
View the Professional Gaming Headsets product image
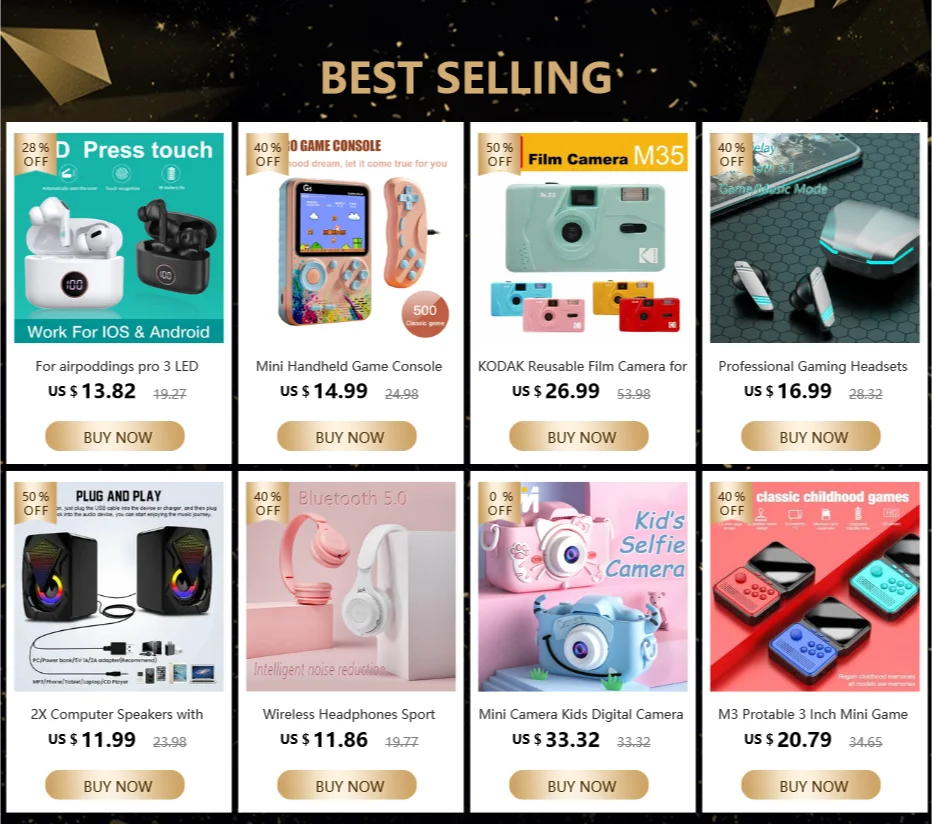pyautogui.click(x=814, y=238)
